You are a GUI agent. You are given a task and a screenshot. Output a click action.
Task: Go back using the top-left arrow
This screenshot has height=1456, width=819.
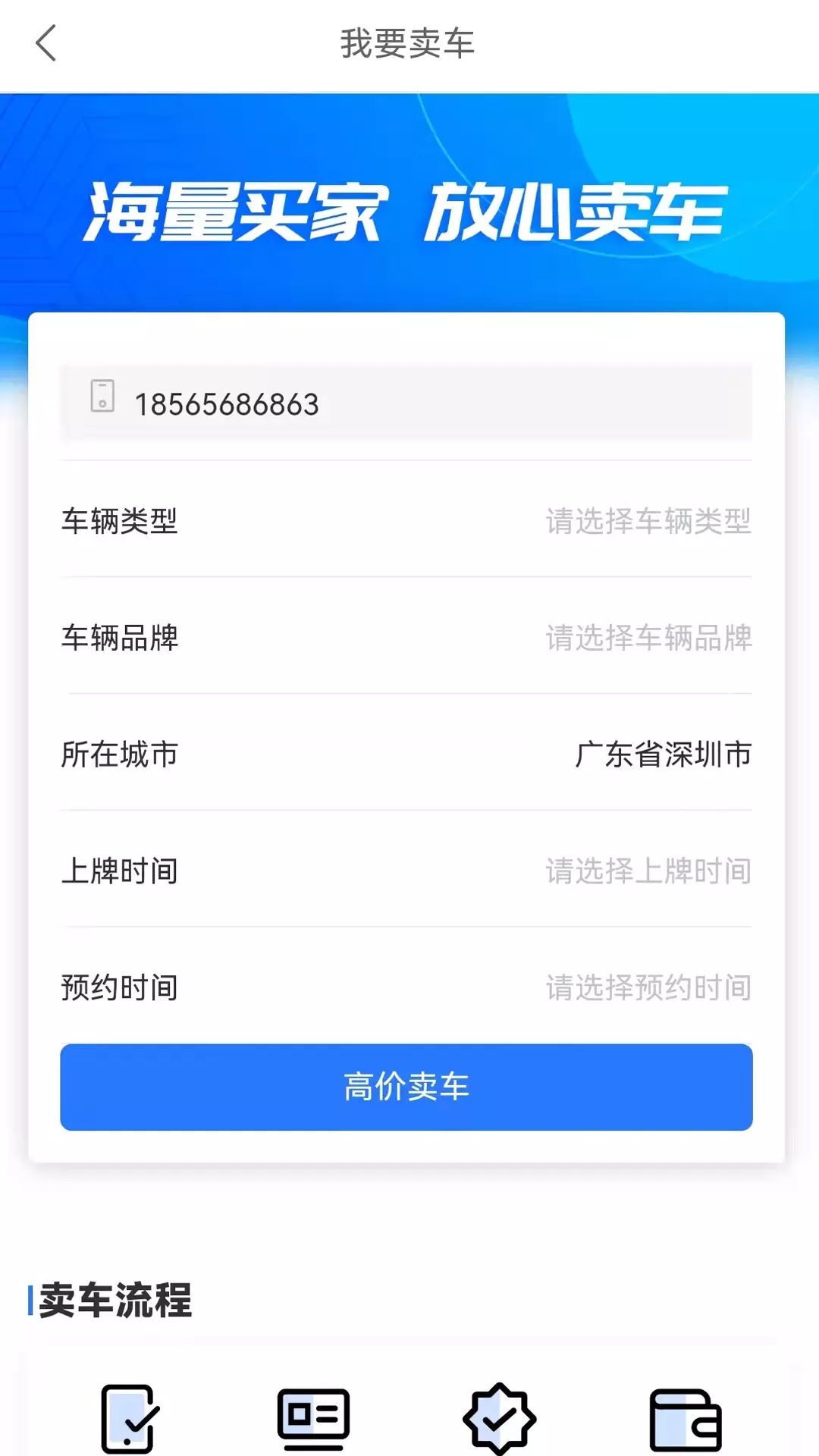pyautogui.click(x=46, y=43)
